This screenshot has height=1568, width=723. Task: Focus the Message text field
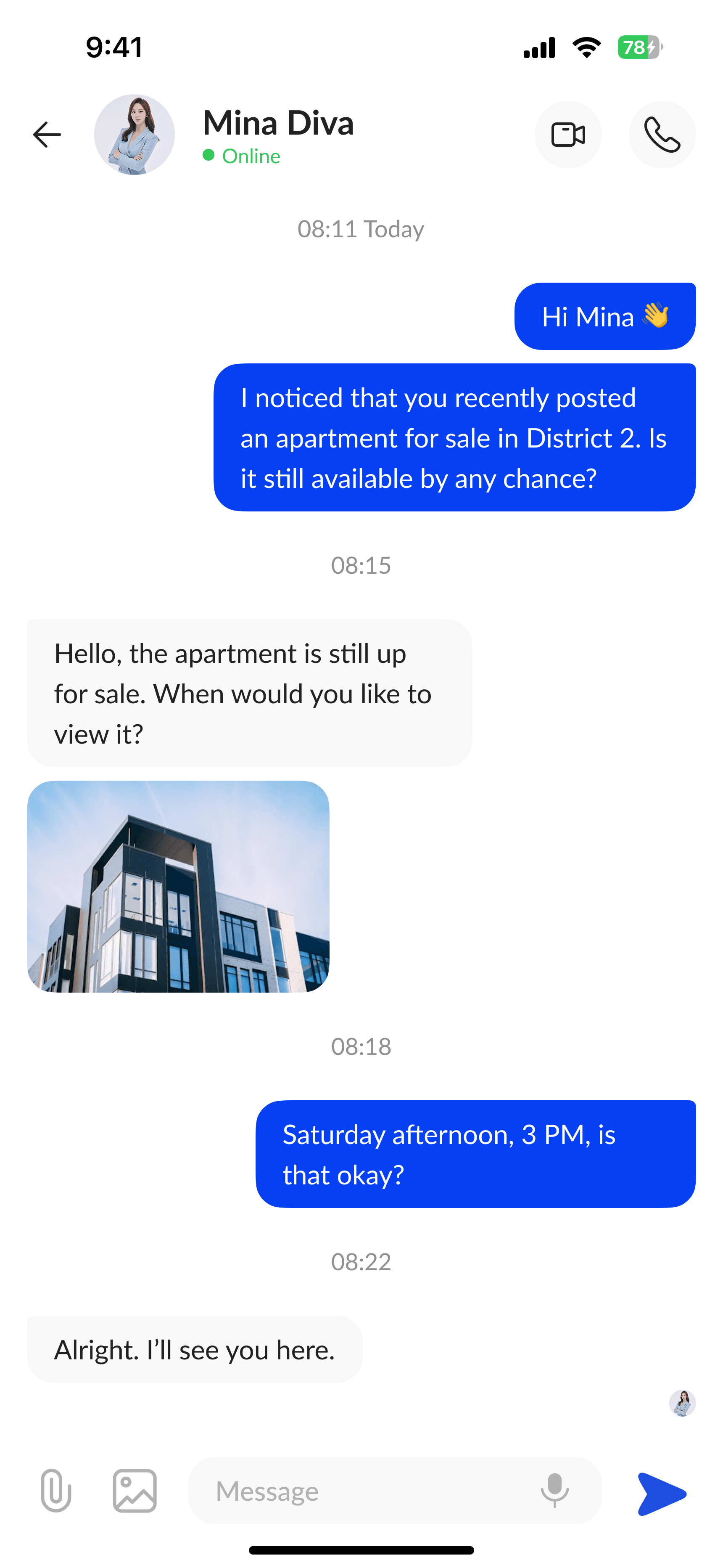coord(365,1491)
